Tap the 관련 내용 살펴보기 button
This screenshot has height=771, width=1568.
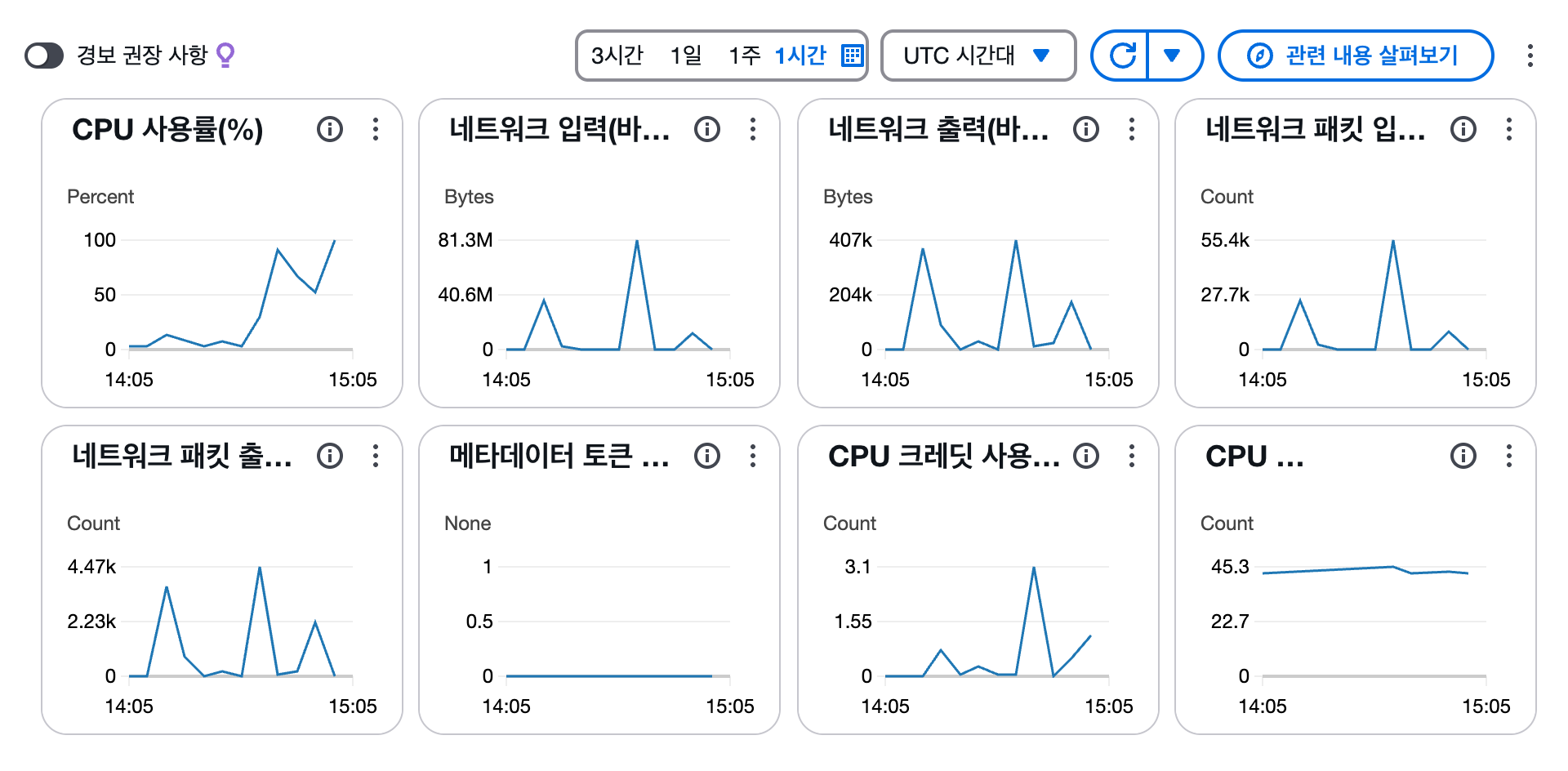coord(1355,56)
